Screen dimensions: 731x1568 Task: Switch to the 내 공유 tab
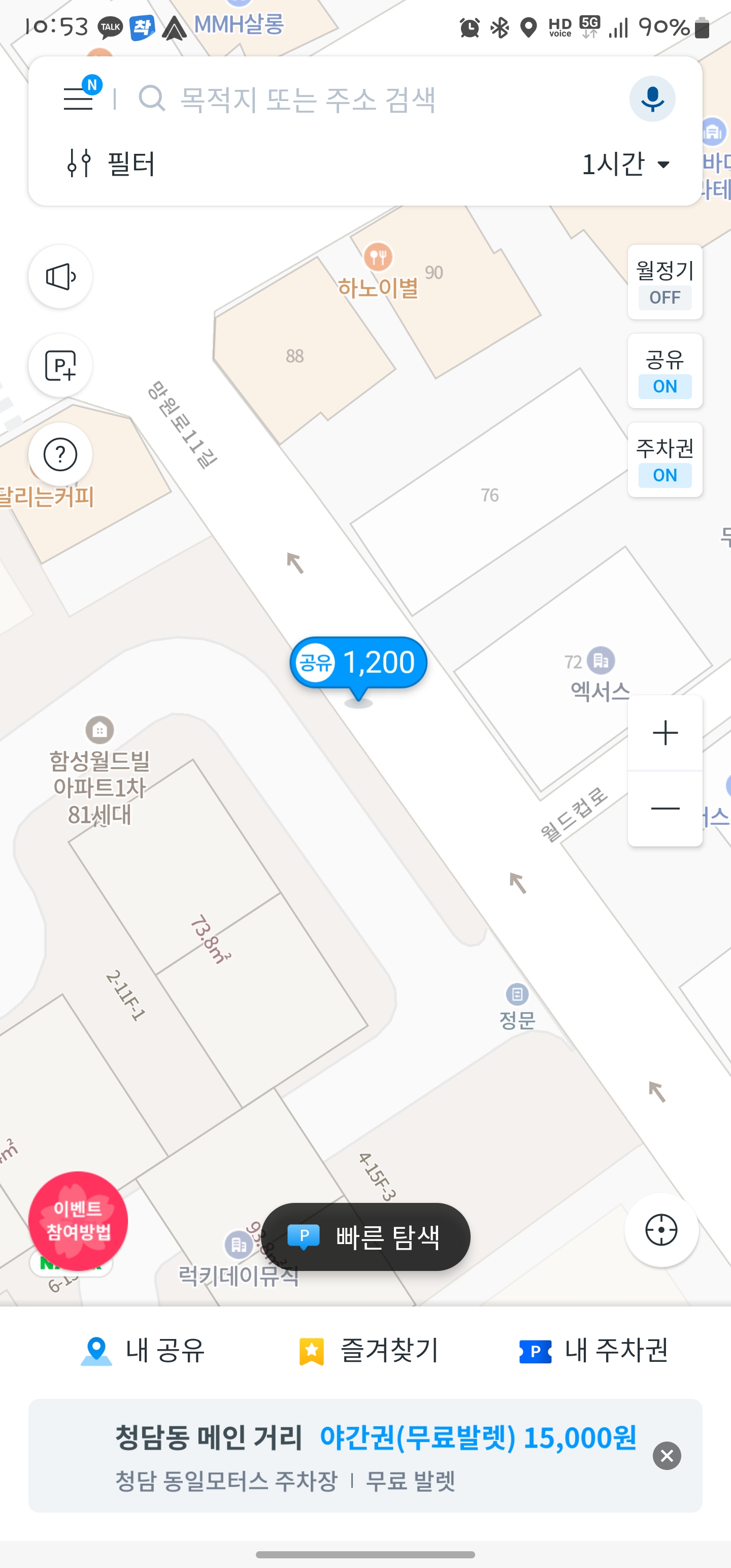[144, 1351]
